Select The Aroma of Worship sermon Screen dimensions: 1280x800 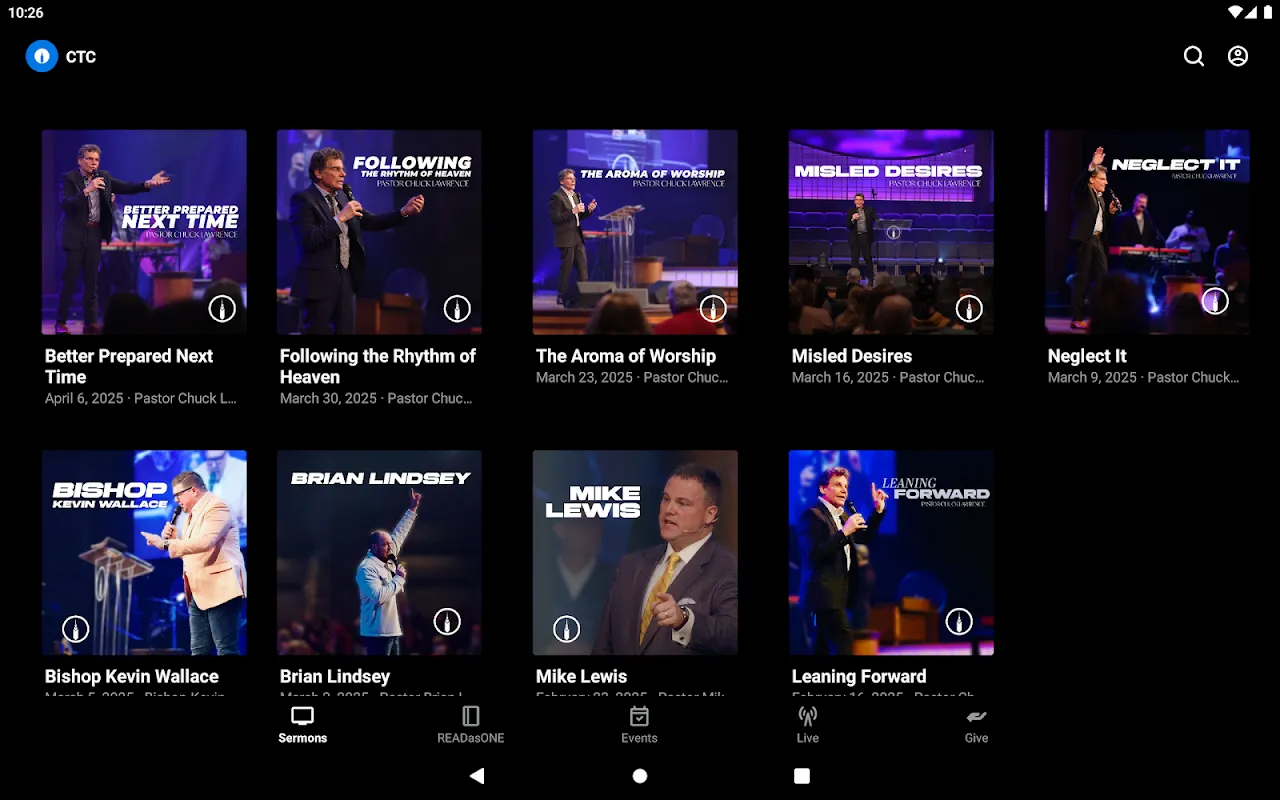[635, 232]
